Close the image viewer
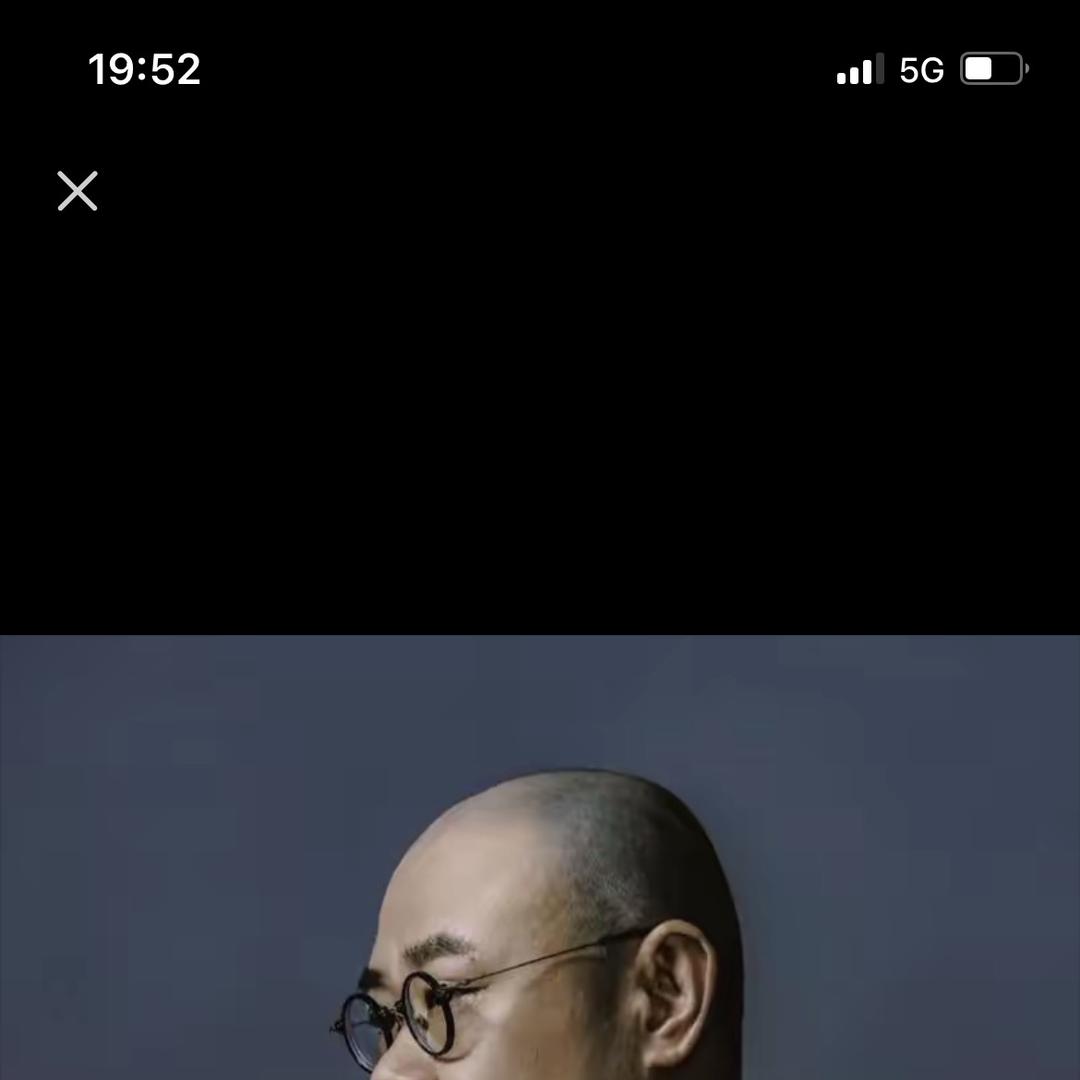1080x1080 pixels. point(77,191)
